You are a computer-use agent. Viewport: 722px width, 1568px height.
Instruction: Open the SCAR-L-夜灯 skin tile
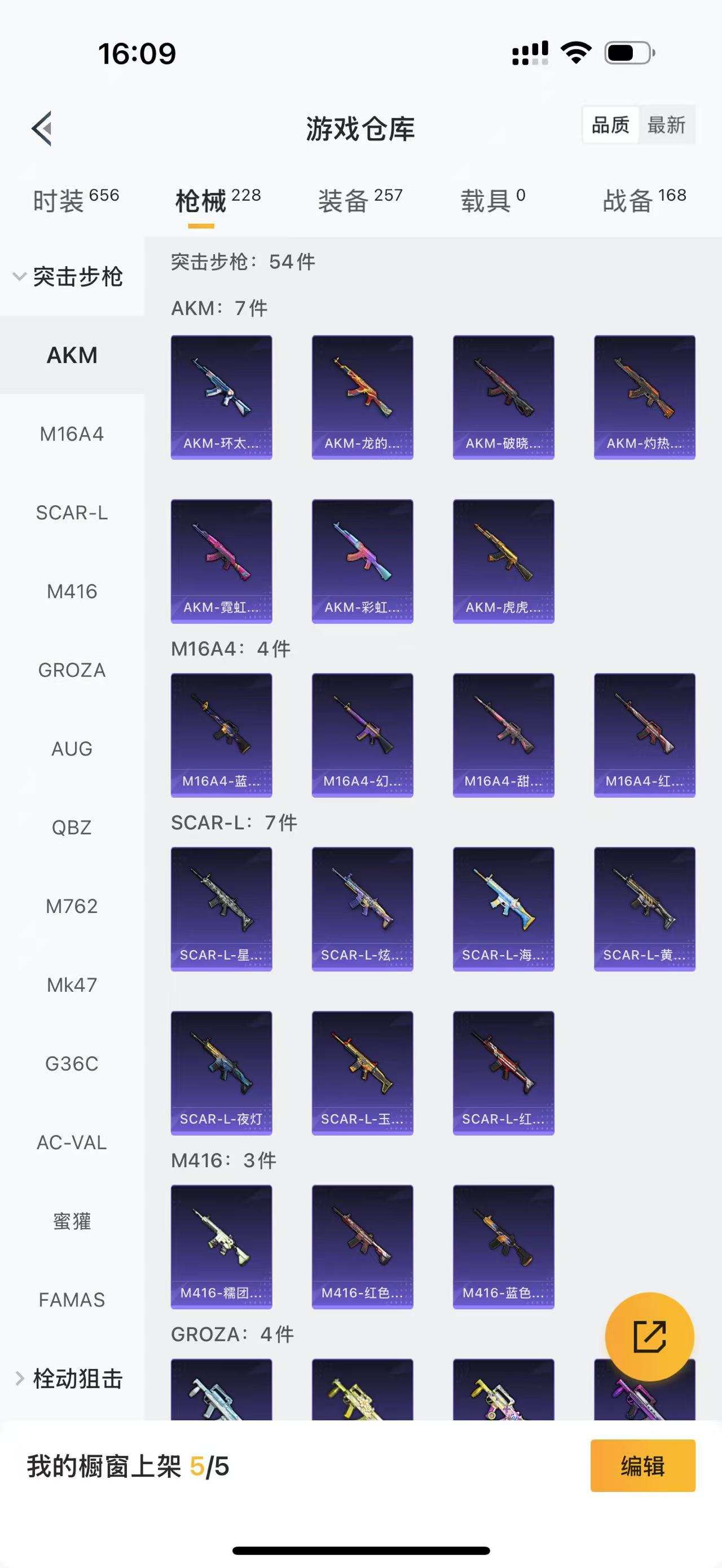(x=221, y=1072)
